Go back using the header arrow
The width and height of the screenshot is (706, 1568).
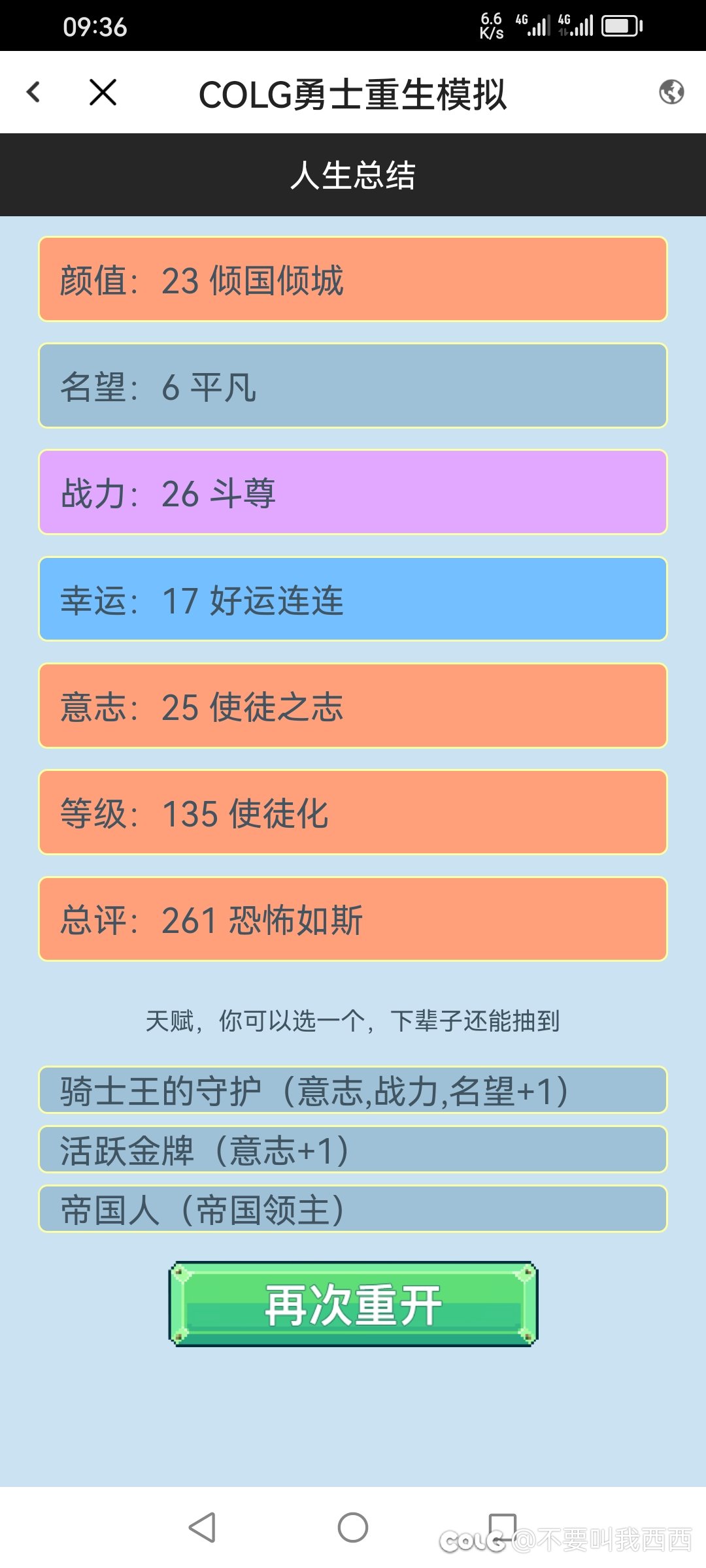tap(34, 92)
